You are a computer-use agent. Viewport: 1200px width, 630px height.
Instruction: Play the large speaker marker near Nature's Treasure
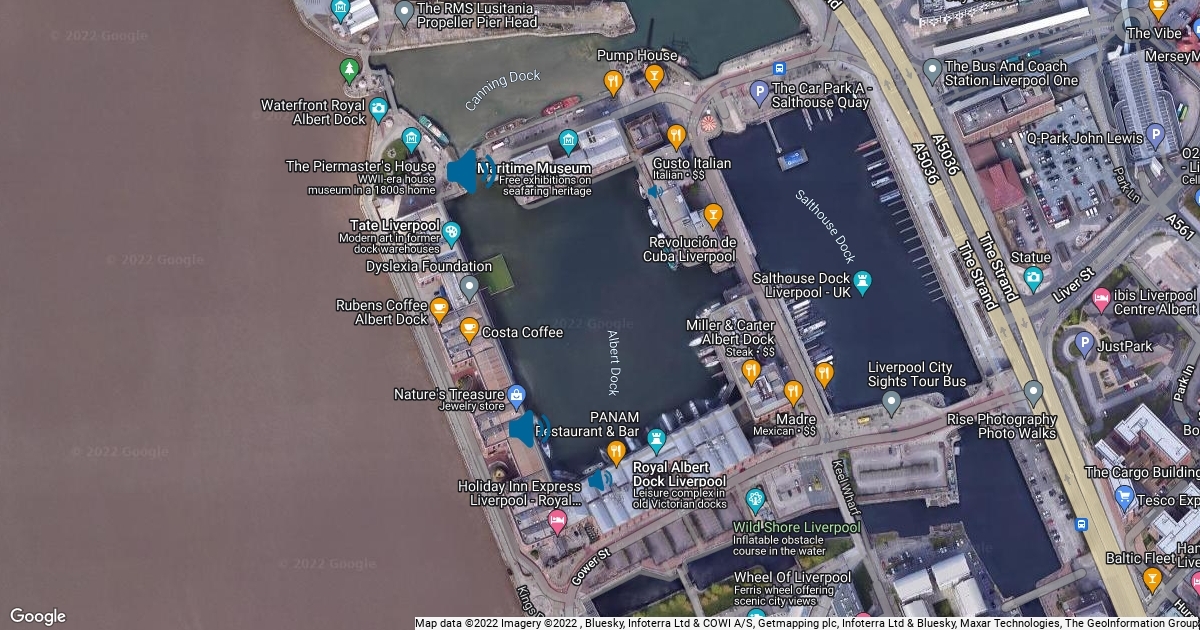525,430
